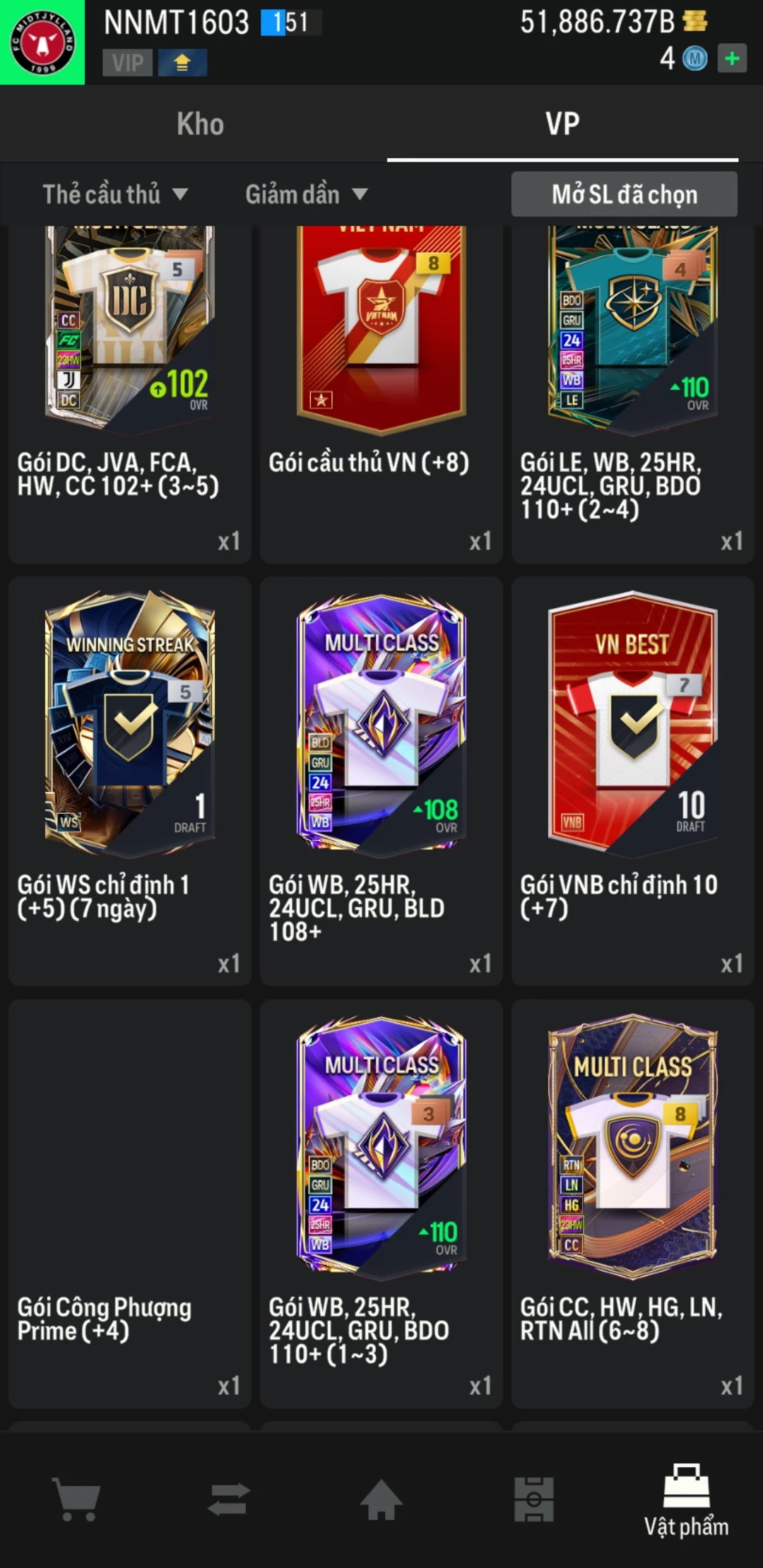This screenshot has height=1568, width=763.
Task: Open the shopping cart from bottom navigation
Action: [76, 1500]
